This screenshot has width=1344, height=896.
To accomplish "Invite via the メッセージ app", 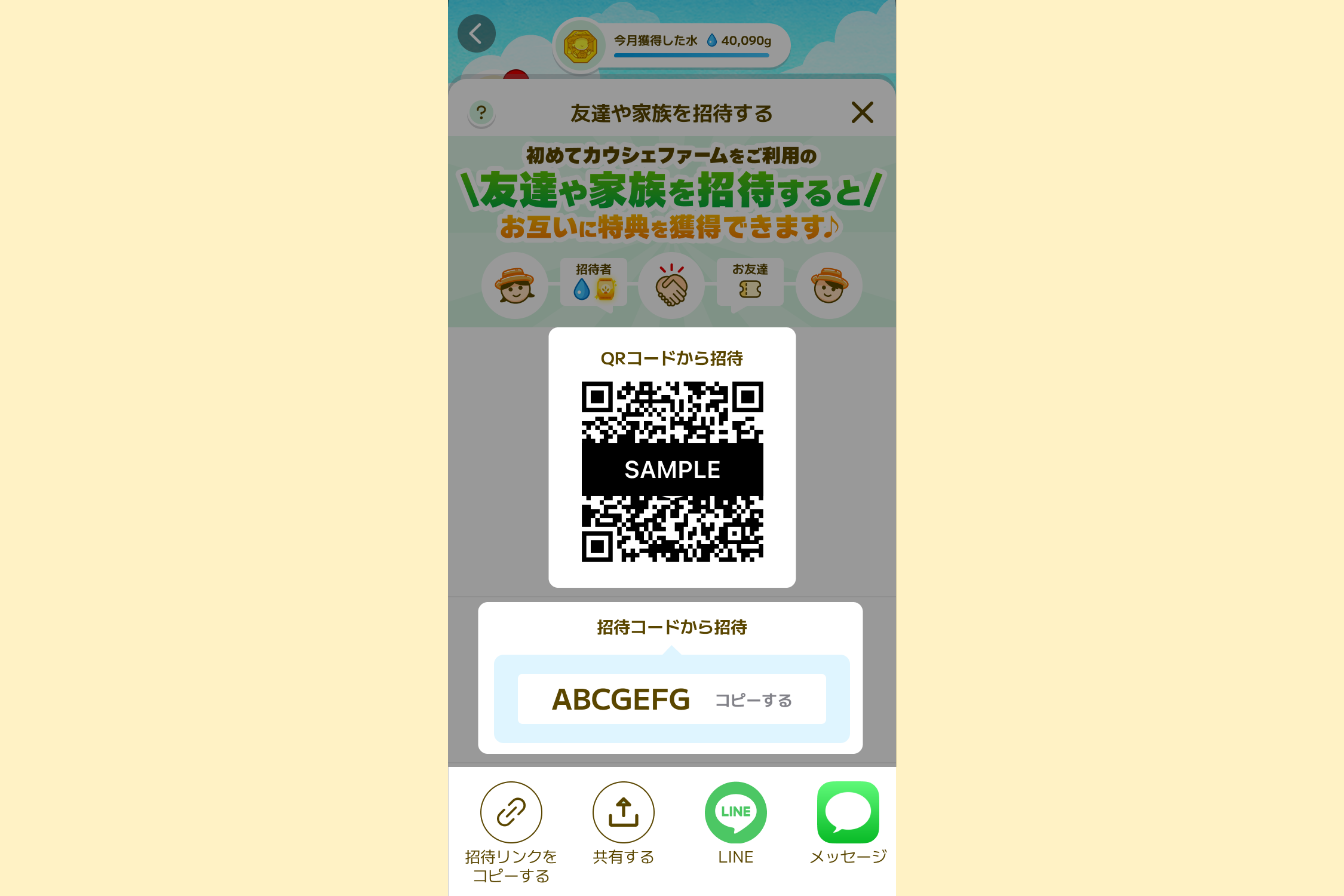I will [848, 812].
